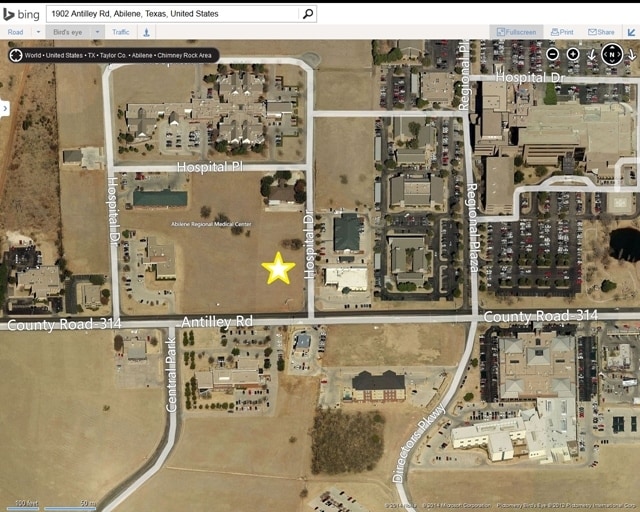The width and height of the screenshot is (640, 512).
Task: Print the current map
Action: (x=562, y=32)
